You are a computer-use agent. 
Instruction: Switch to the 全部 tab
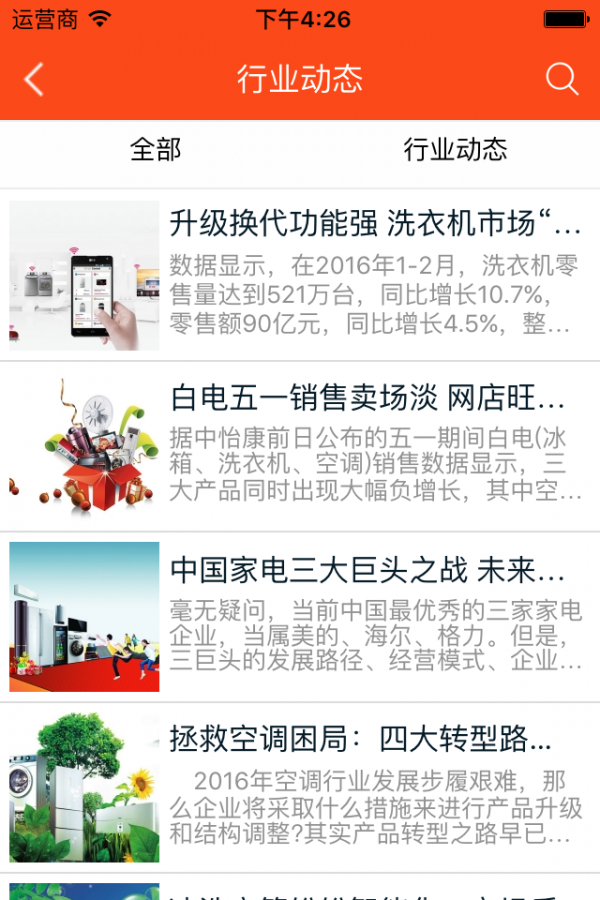pos(155,150)
